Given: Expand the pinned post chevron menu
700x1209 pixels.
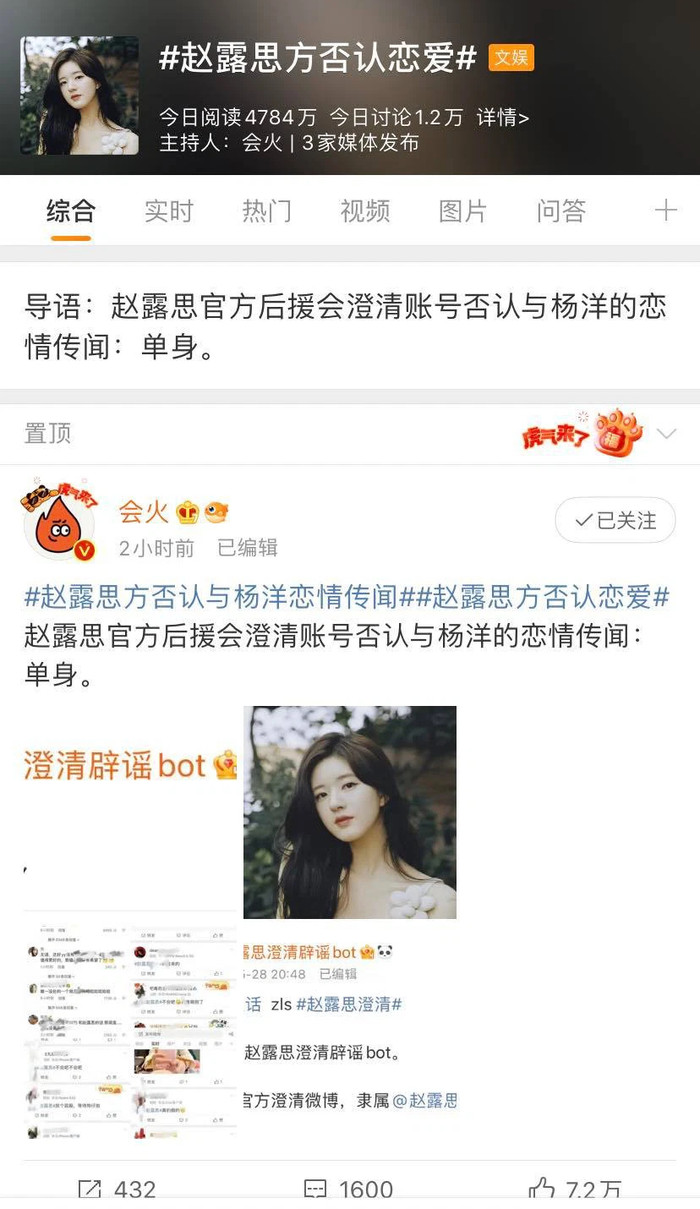Looking at the screenshot, I should 666,434.
